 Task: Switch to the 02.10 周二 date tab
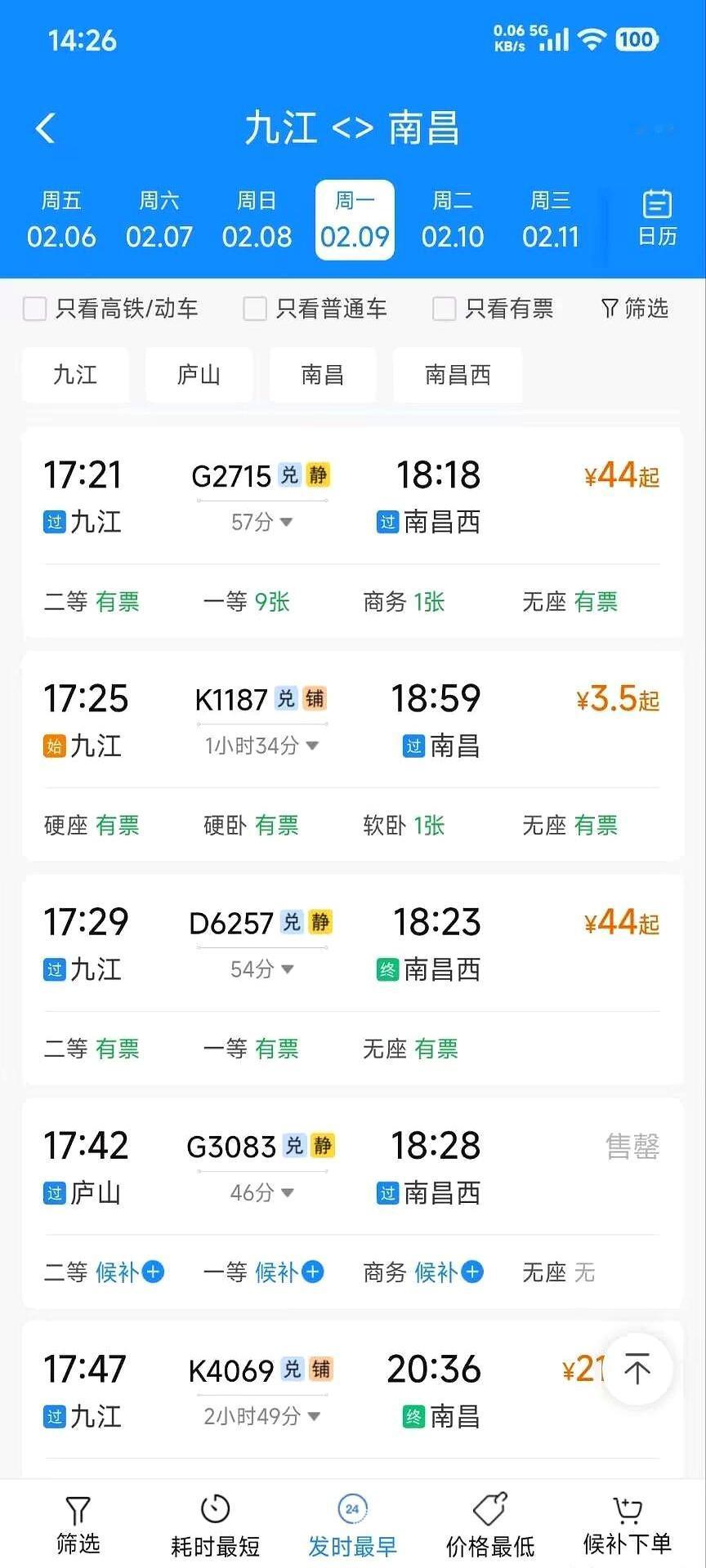(x=453, y=219)
